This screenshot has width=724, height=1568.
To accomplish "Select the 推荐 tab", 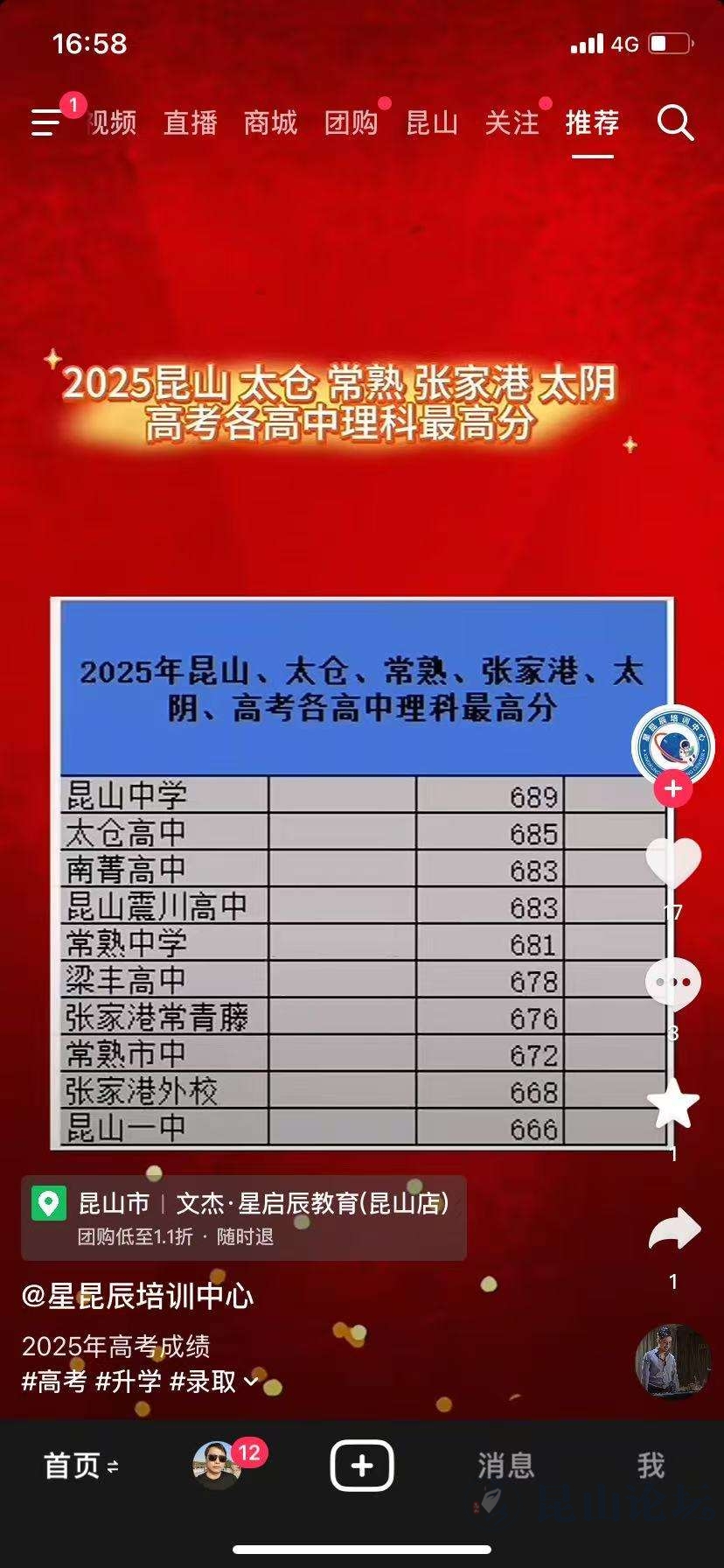I will click(x=592, y=122).
